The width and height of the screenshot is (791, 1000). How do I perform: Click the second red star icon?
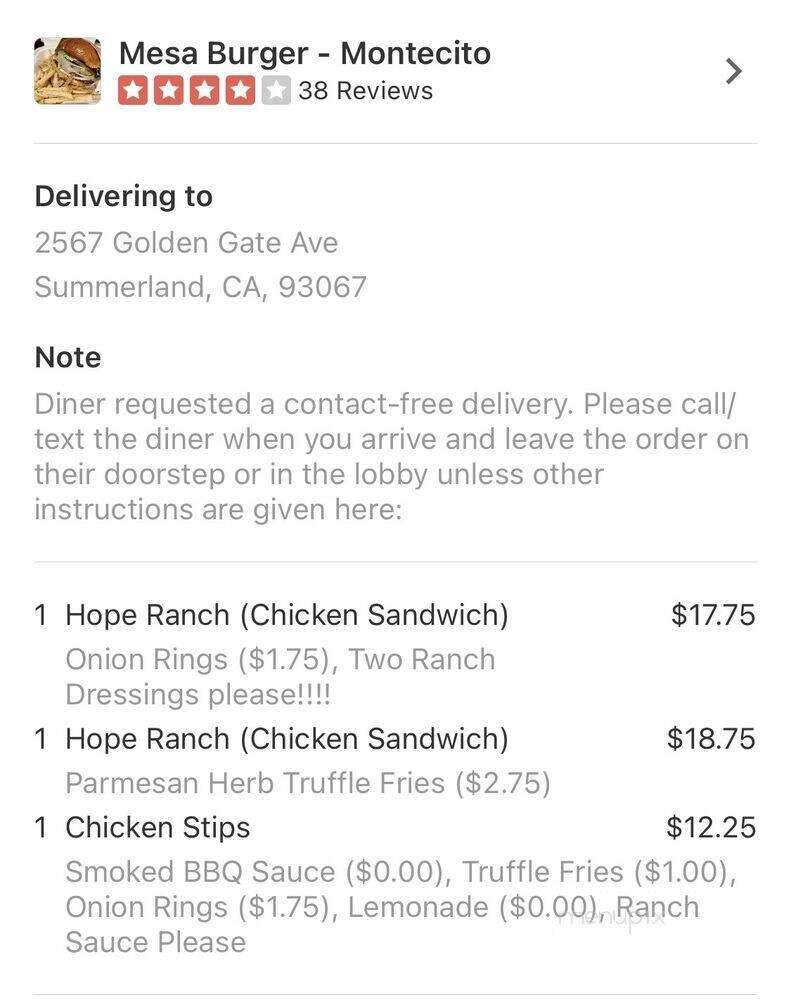[x=165, y=90]
